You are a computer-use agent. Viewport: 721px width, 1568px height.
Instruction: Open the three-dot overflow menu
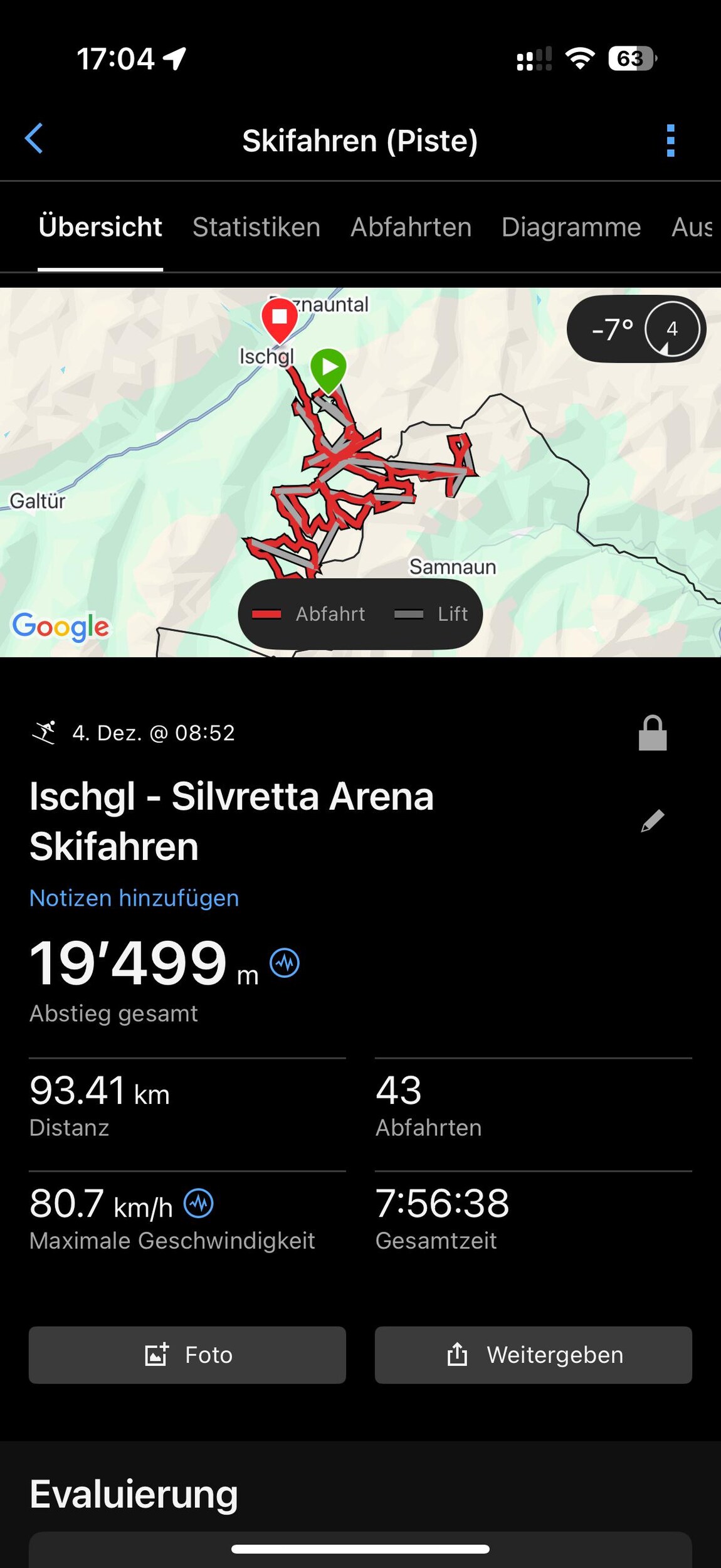(670, 140)
